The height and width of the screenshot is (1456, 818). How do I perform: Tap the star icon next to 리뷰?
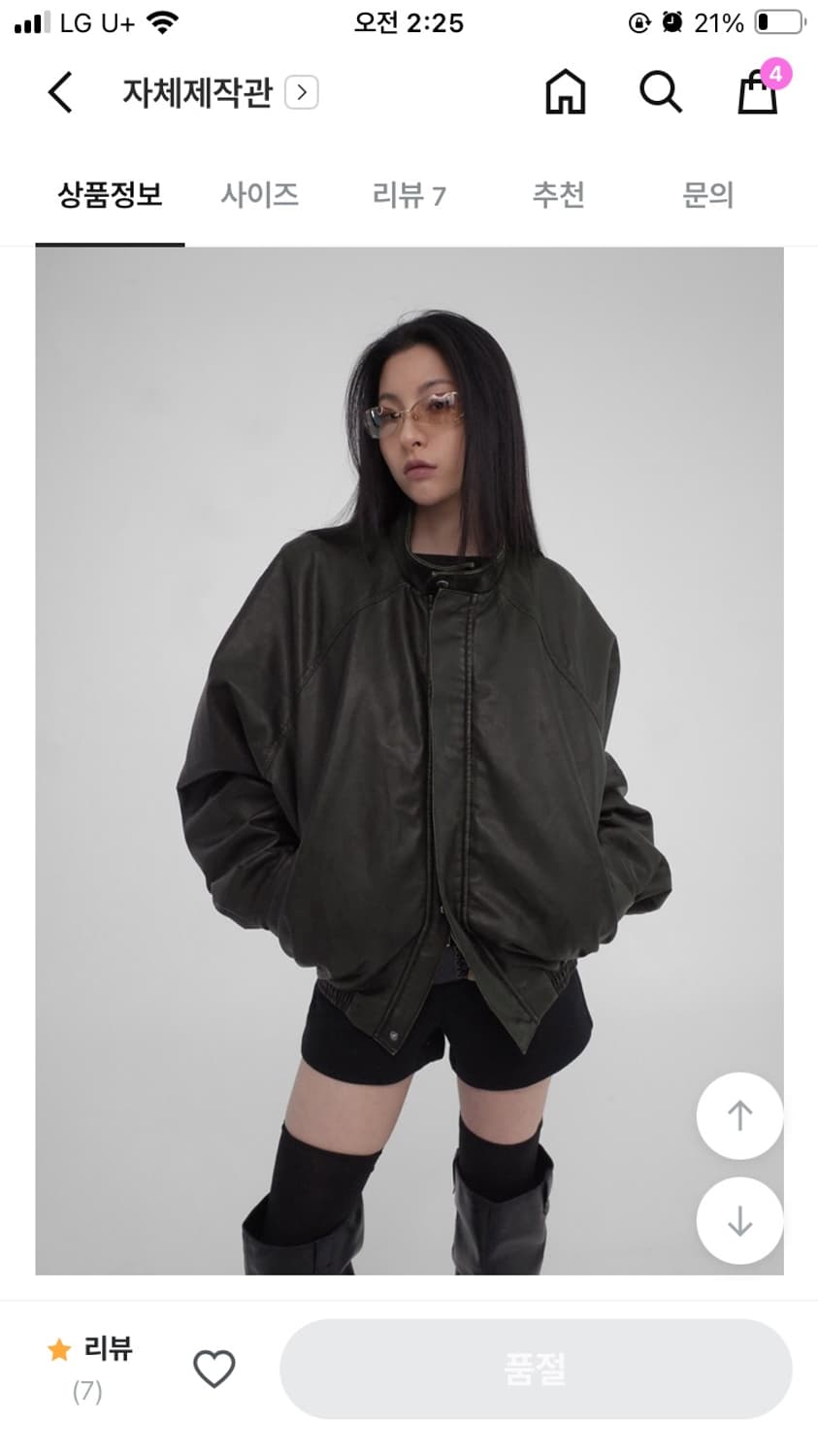click(60, 1348)
